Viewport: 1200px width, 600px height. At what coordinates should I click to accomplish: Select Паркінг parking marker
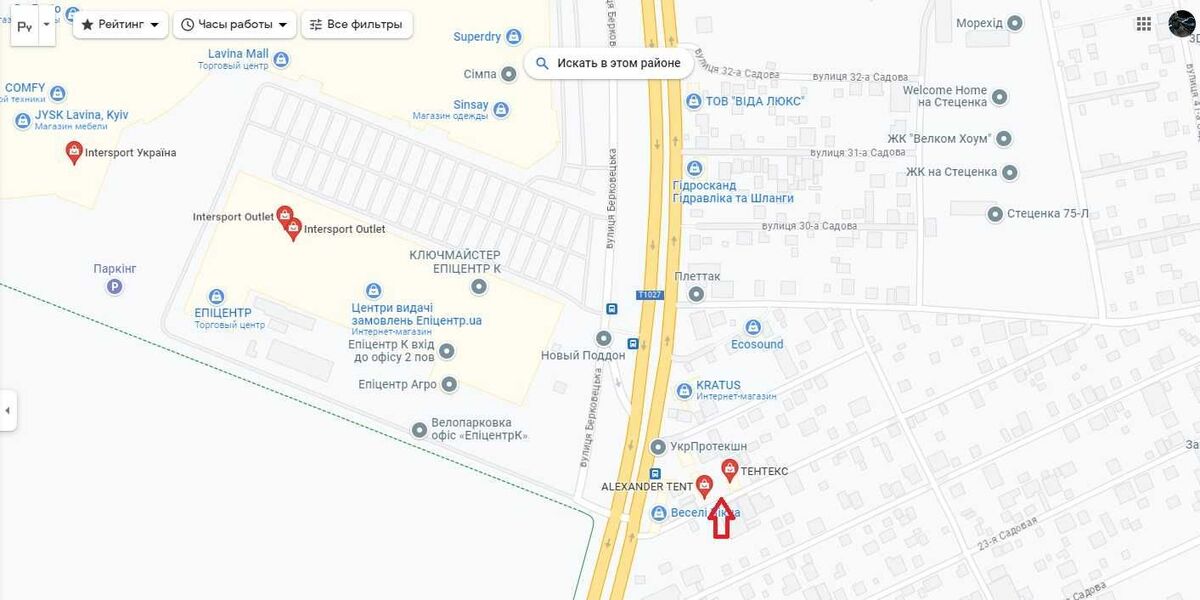tap(114, 287)
